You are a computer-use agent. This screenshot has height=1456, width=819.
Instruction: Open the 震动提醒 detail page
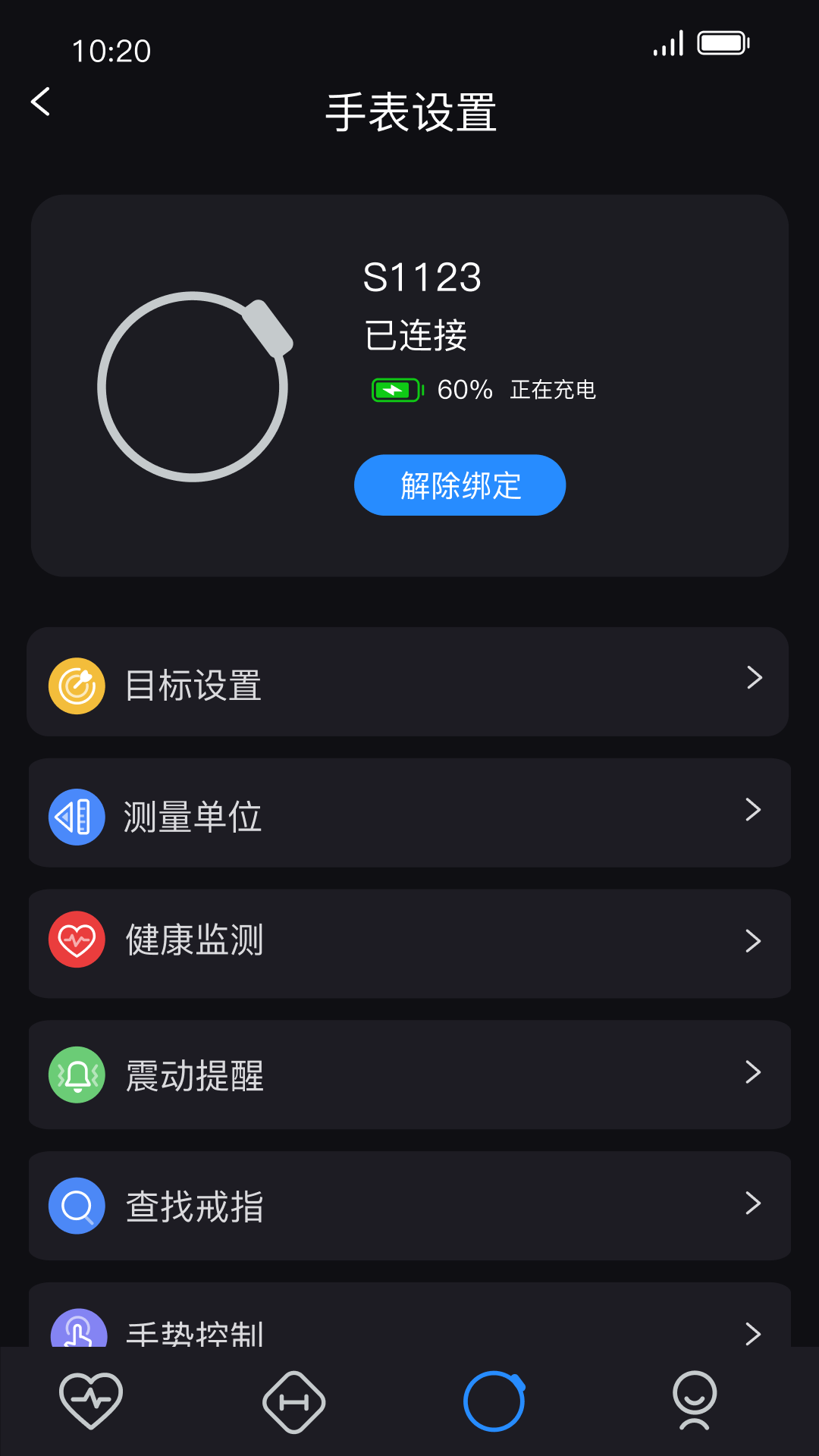click(x=409, y=1074)
